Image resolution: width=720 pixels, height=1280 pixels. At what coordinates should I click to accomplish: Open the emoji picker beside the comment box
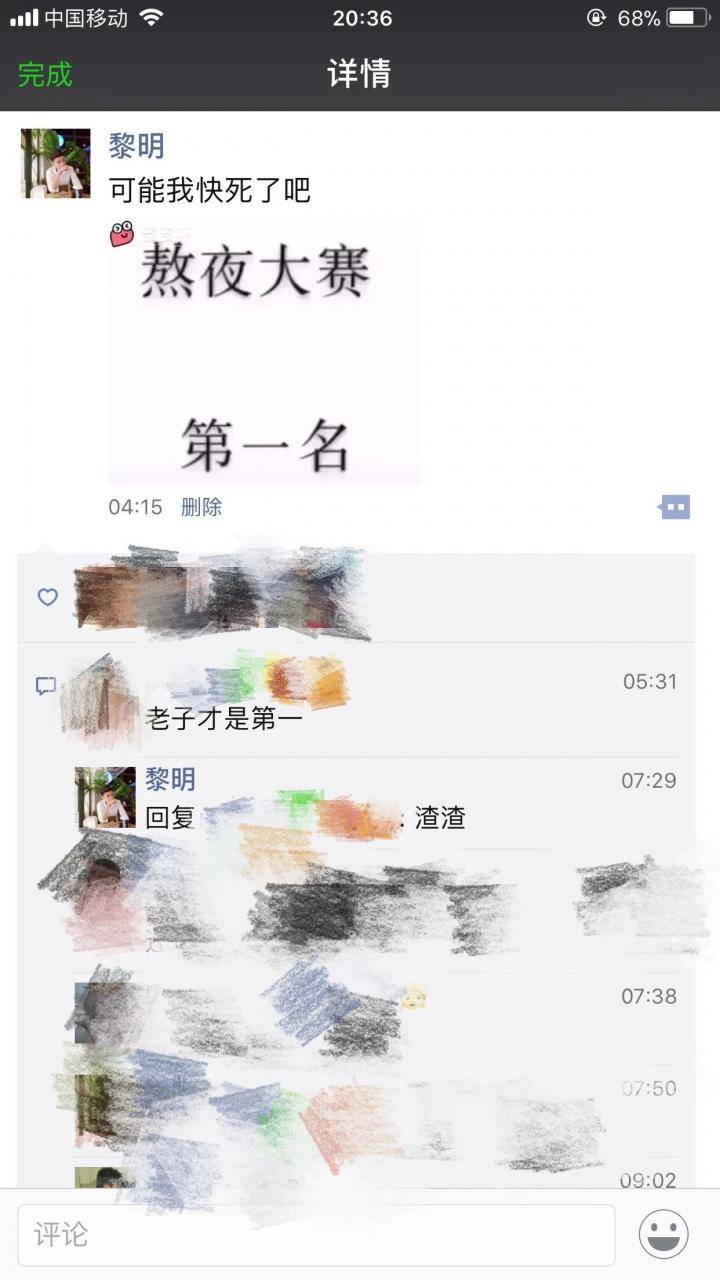(663, 1235)
